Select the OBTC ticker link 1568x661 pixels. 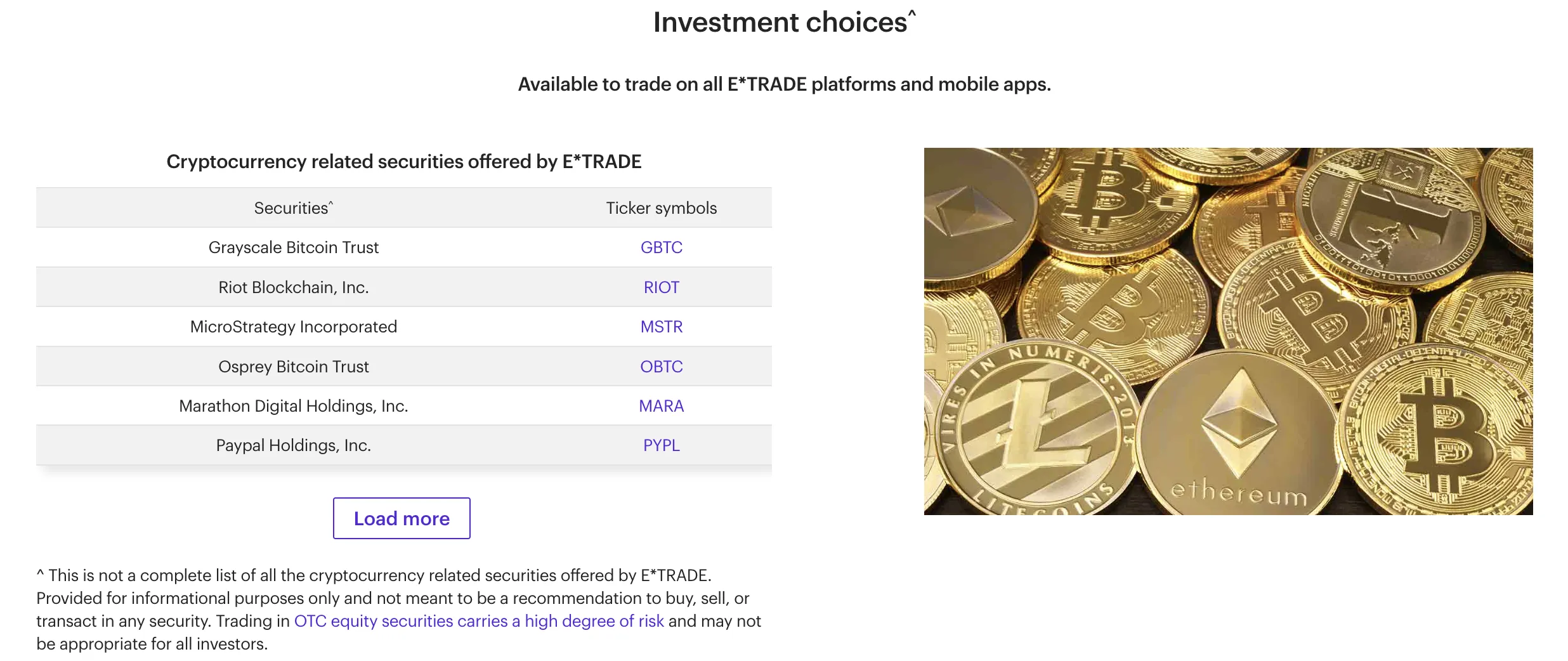(661, 367)
